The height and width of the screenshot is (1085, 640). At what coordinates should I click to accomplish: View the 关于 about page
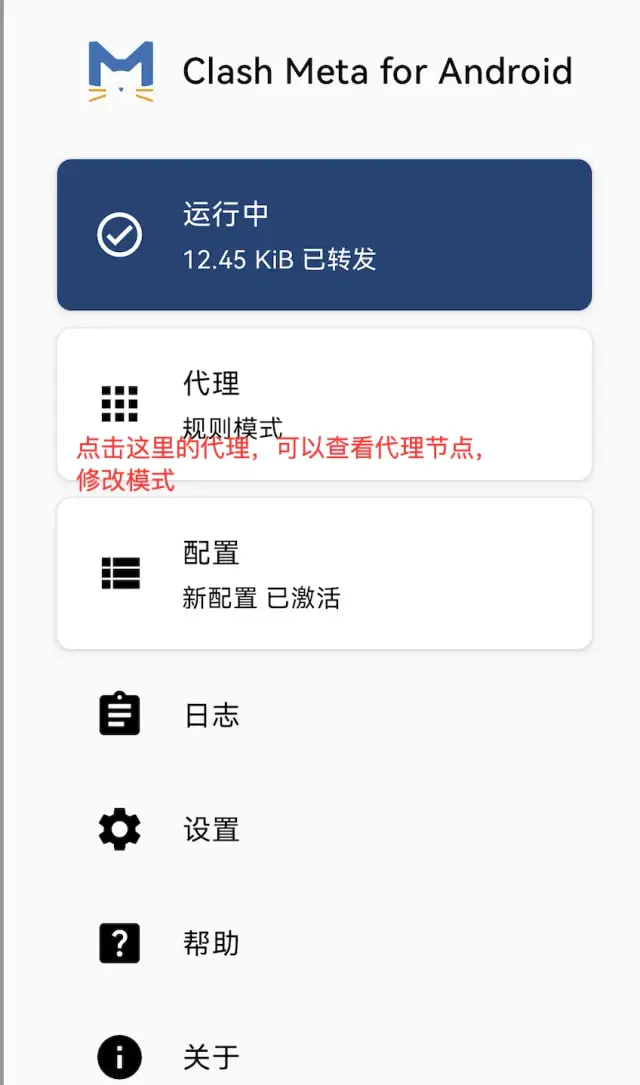pyautogui.click(x=212, y=1056)
